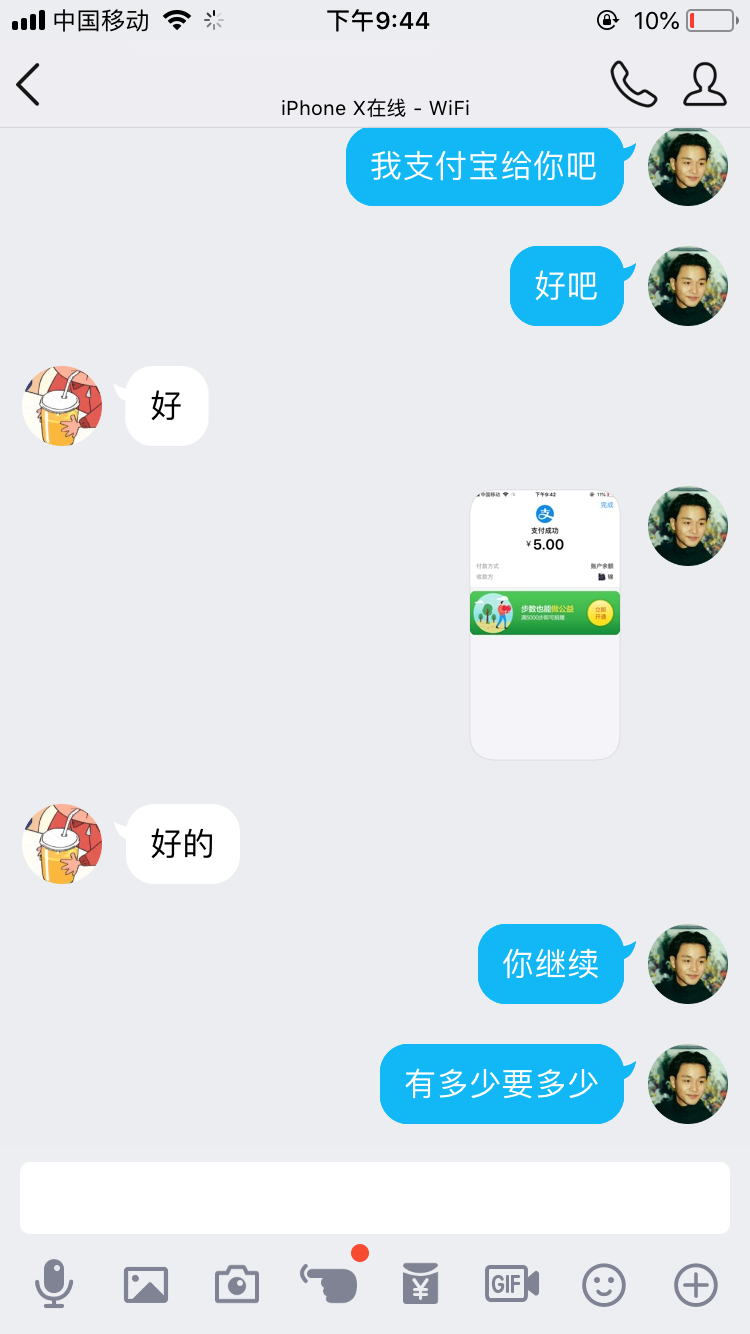Image resolution: width=750 pixels, height=1334 pixels.
Task: Open the camera to take a photo
Action: (237, 1285)
